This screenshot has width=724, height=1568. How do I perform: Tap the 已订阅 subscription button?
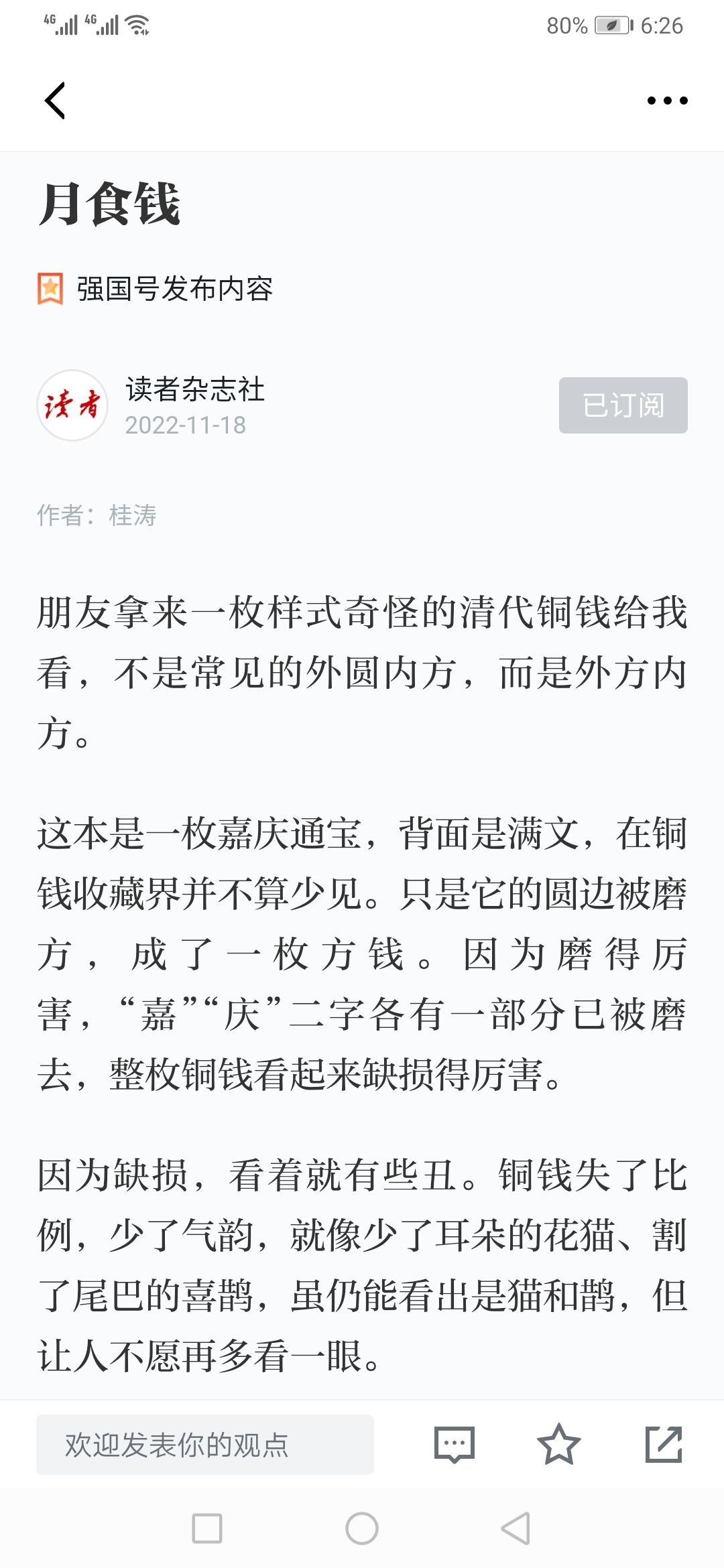coord(623,405)
